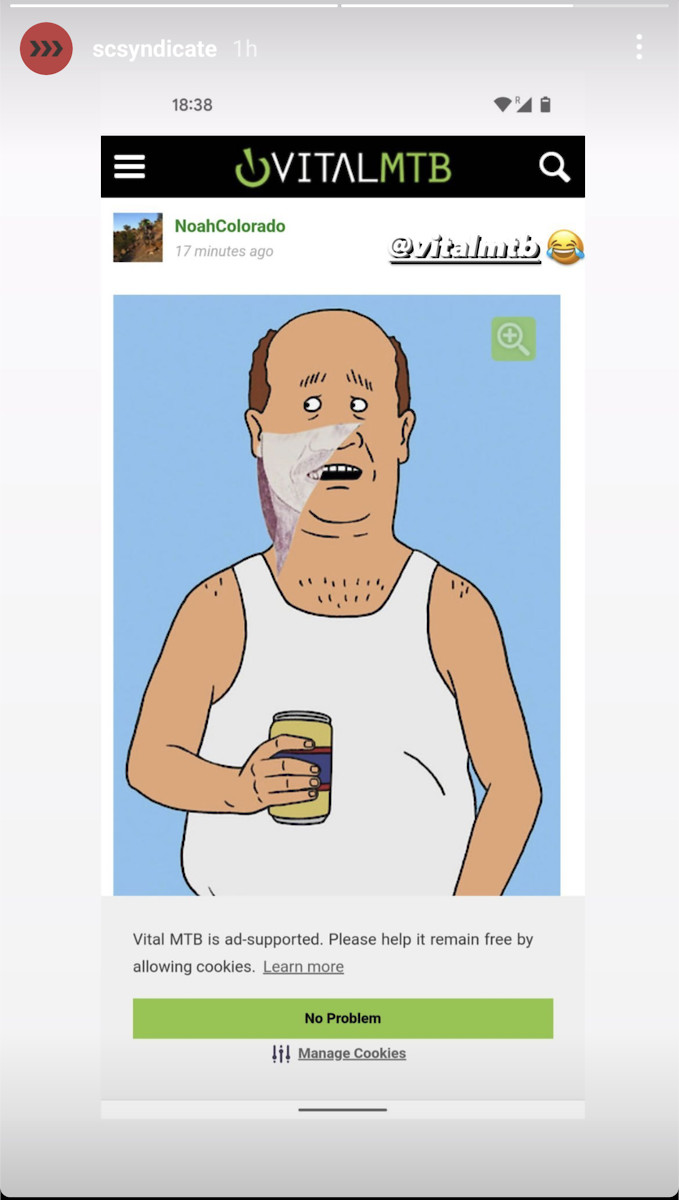Open the story overflow menu
The image size is (679, 1200).
pos(639,47)
